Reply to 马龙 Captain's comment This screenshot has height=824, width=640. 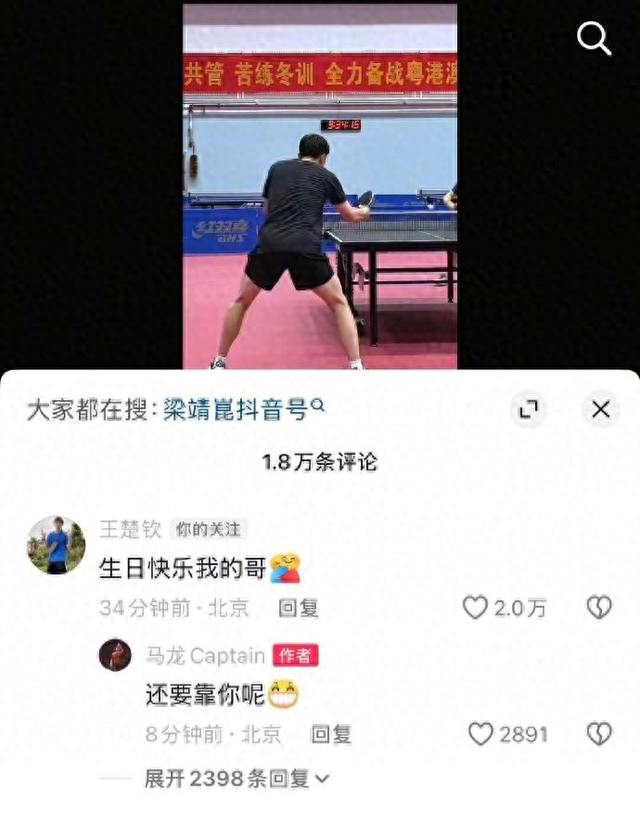click(331, 735)
